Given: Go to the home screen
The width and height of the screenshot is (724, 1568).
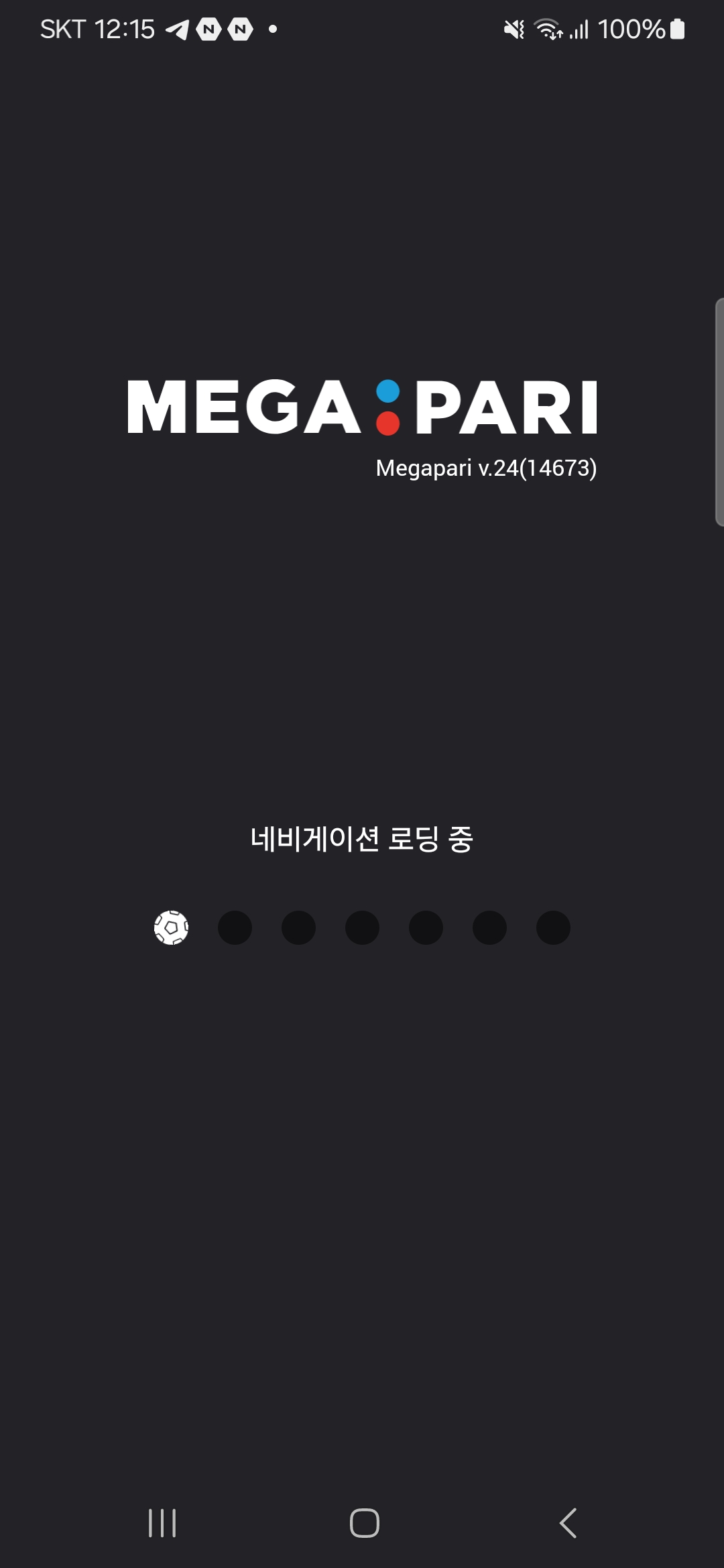Looking at the screenshot, I should [364, 1523].
